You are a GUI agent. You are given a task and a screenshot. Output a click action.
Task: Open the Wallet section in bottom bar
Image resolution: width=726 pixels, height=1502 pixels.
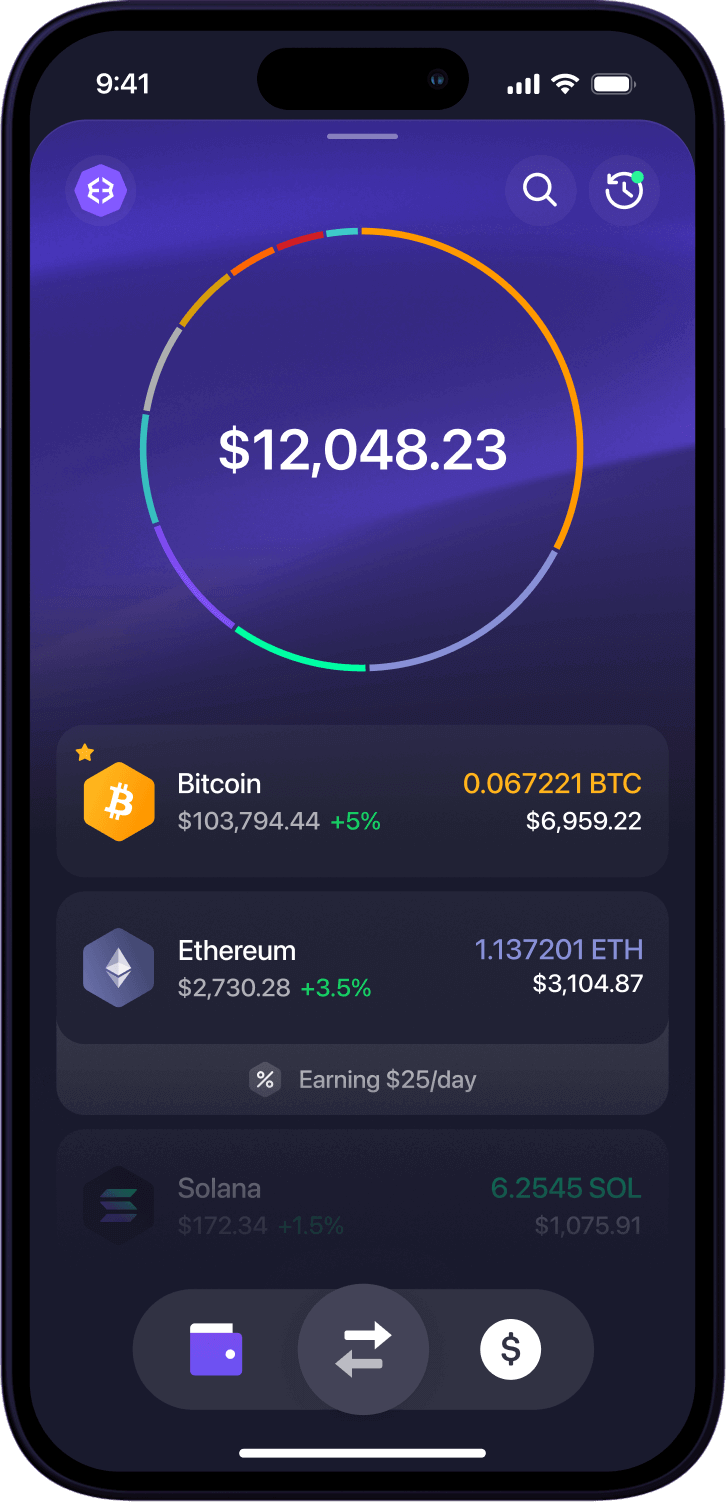pos(216,1349)
